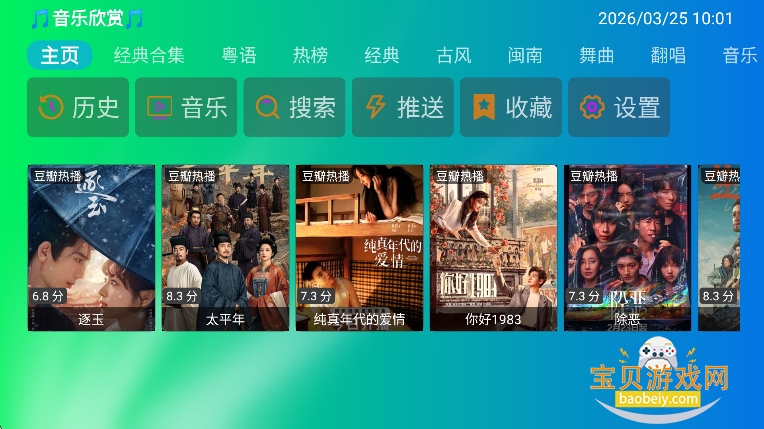The height and width of the screenshot is (429, 764).
Task: Open the 逐玉 poster card
Action: point(91,247)
